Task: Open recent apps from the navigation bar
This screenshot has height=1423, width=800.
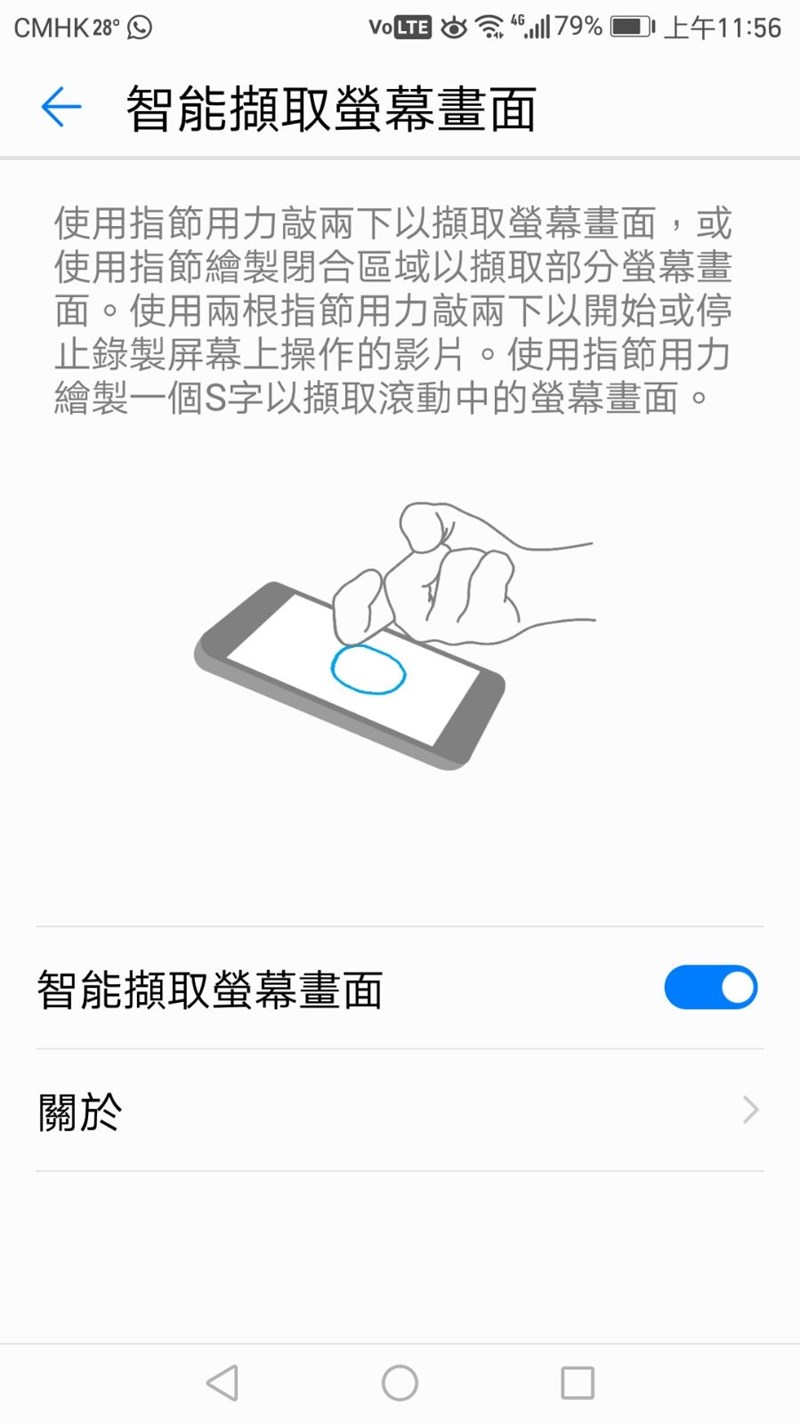Action: click(x=577, y=1382)
